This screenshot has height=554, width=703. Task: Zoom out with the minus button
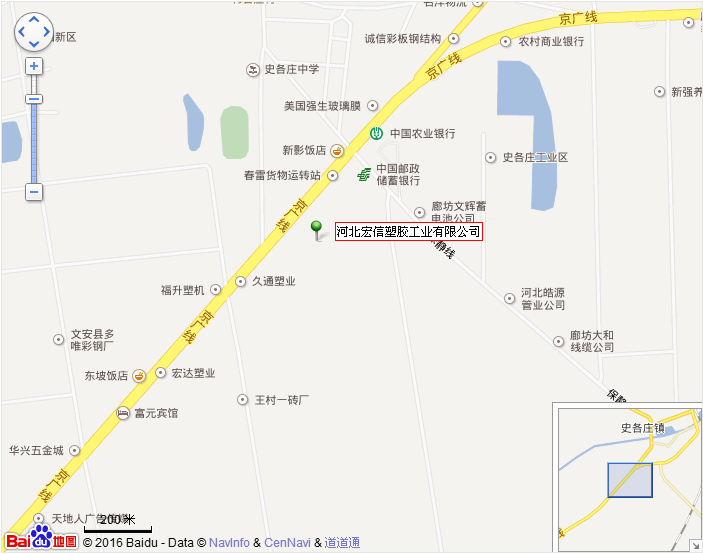[x=34, y=191]
